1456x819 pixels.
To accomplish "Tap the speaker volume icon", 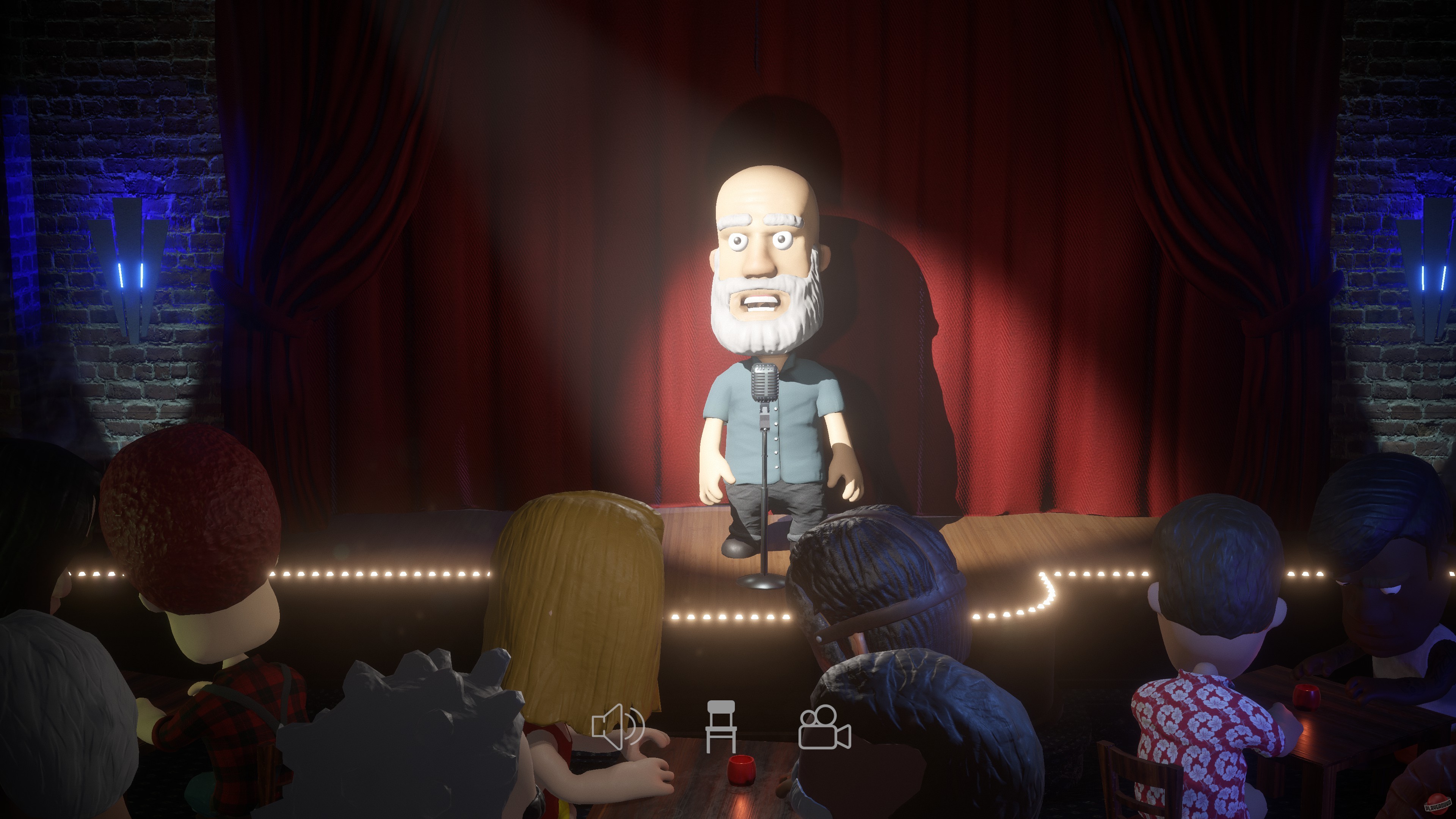I will click(x=617, y=728).
